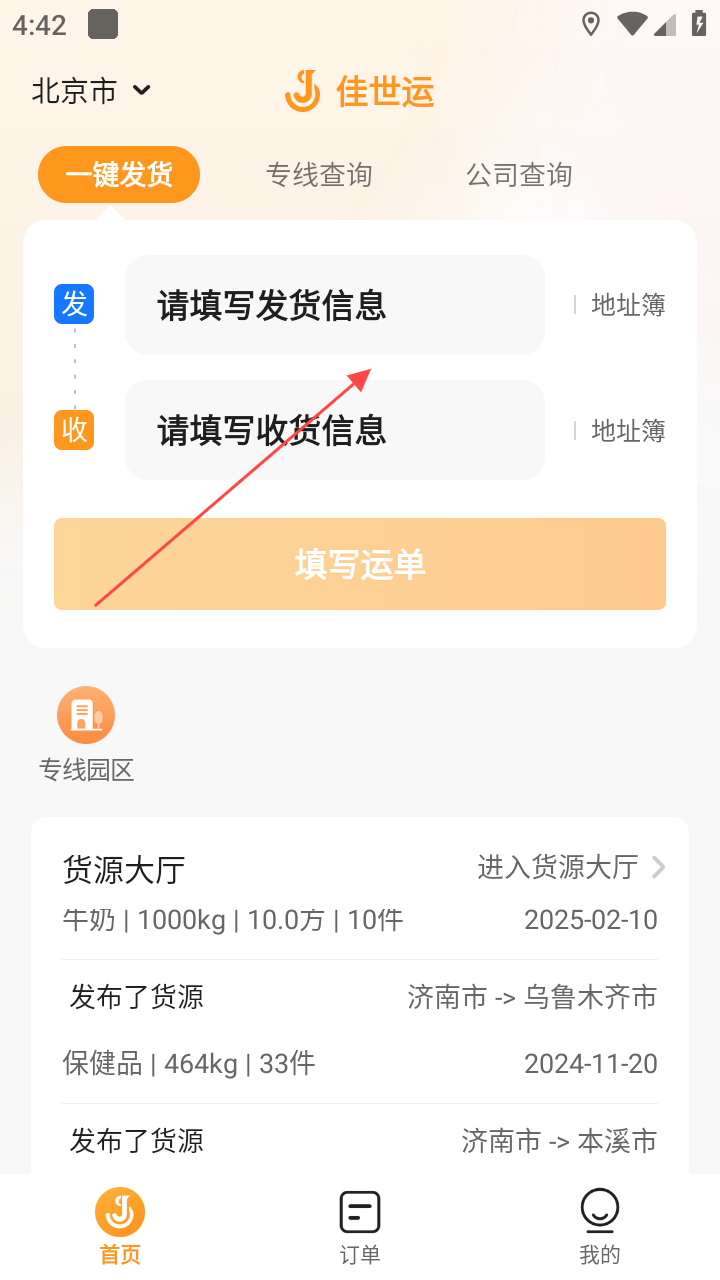
Task: Enter the 进入货源大厅 link
Action: (x=571, y=867)
